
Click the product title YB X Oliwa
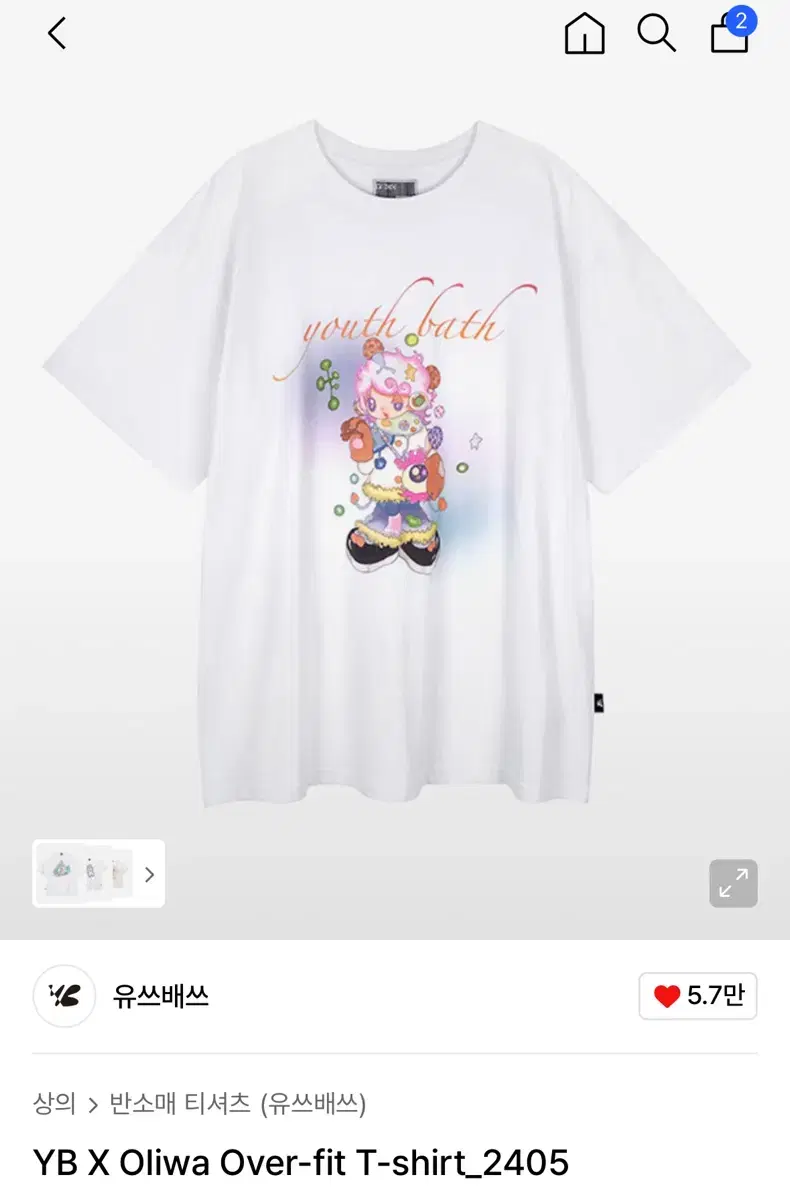[300, 1163]
